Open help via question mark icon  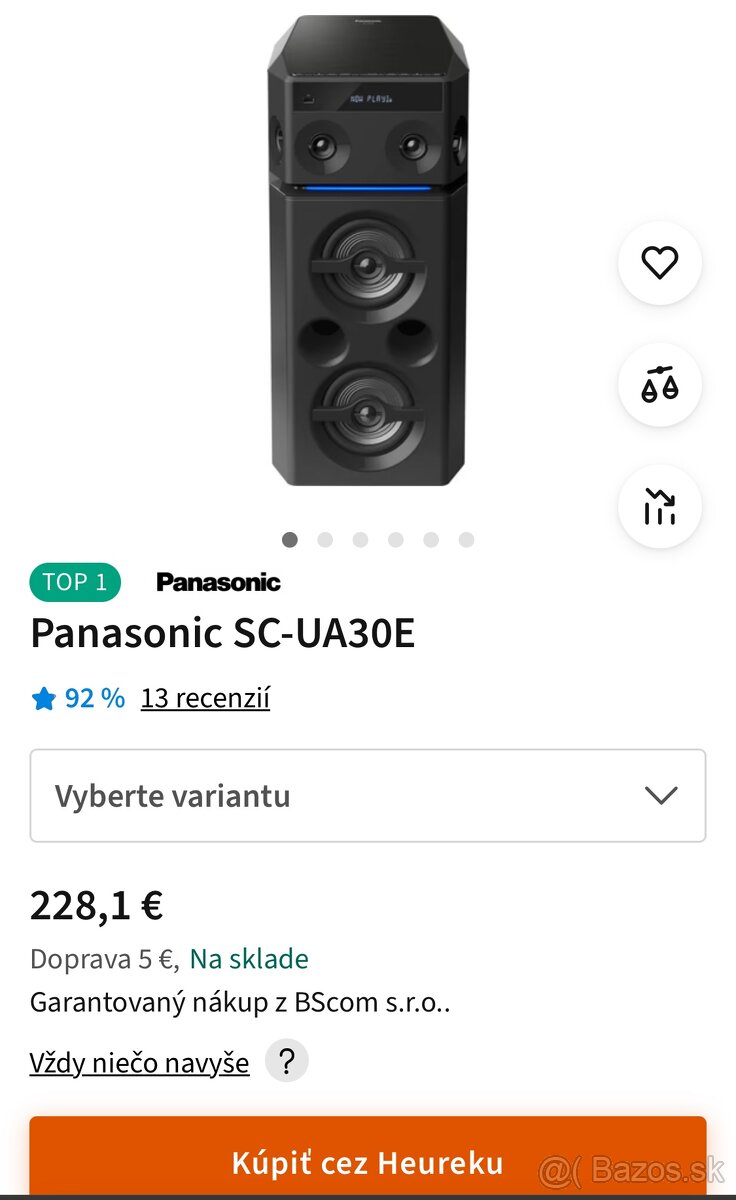pos(286,1059)
